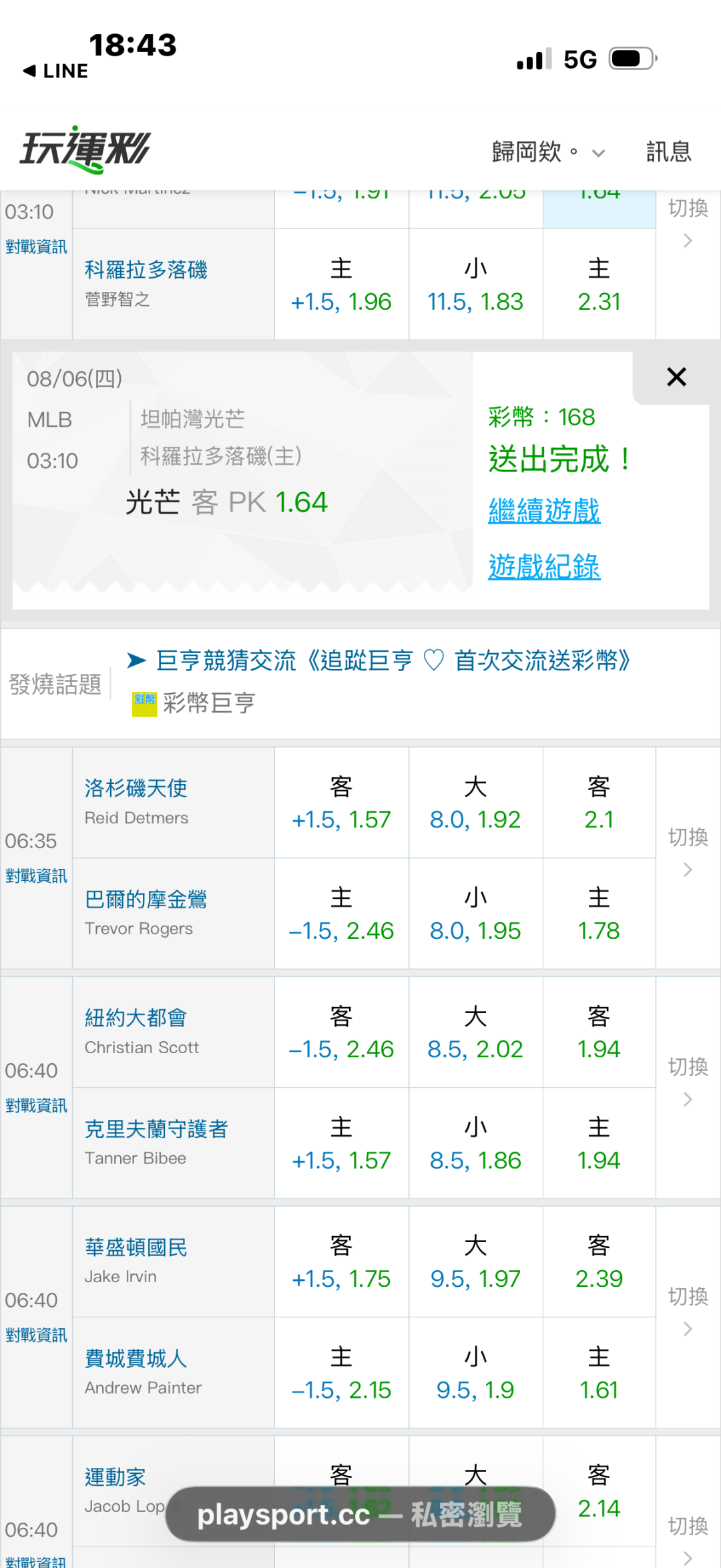
Task: Tap 切換 for the 06:35 天使 game
Action: [x=688, y=851]
